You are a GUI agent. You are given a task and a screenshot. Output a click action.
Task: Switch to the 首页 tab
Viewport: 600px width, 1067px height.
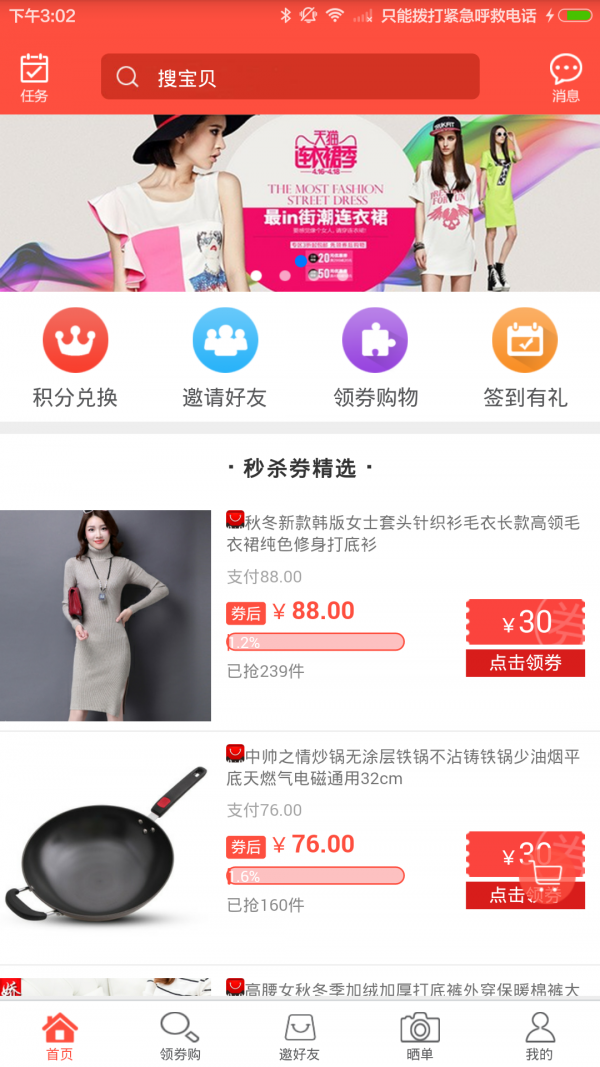click(x=60, y=1035)
